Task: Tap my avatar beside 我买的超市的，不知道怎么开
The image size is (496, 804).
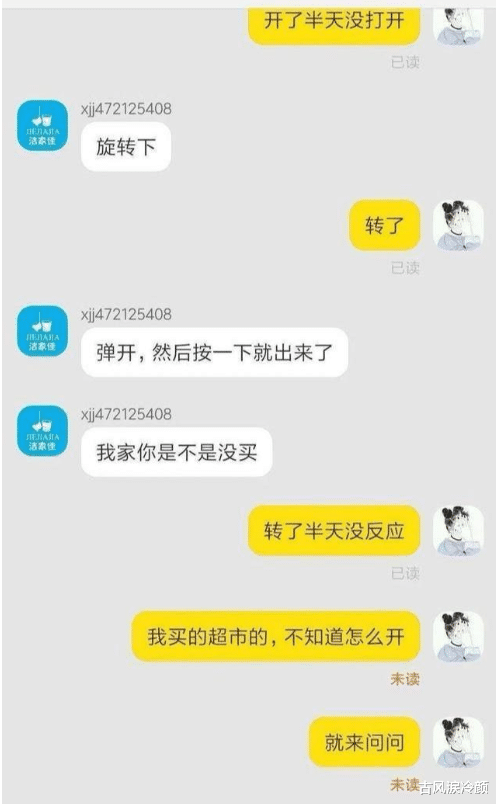Action: click(x=459, y=636)
